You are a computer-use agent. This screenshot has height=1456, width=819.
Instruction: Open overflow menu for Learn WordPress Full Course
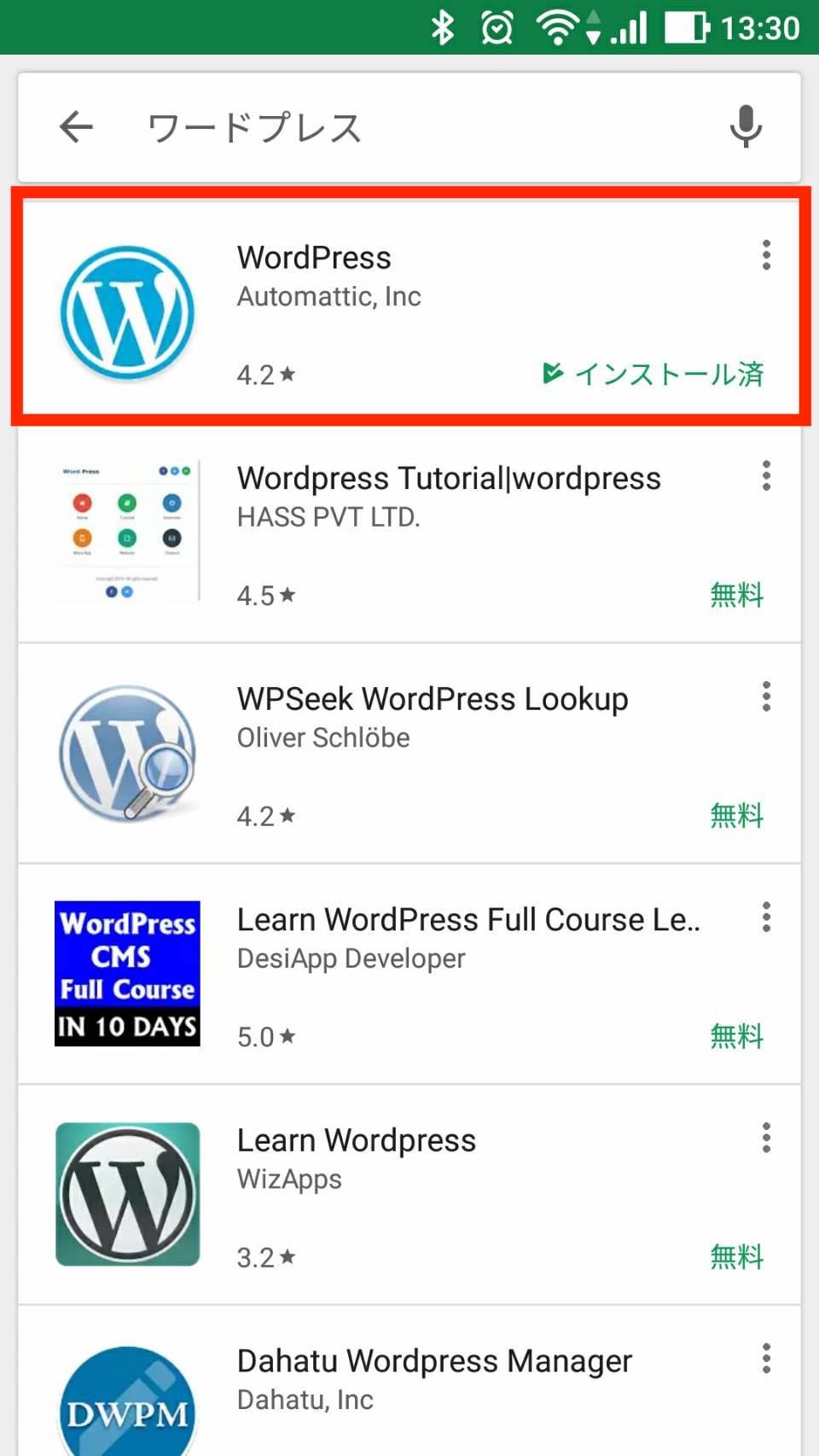[766, 917]
